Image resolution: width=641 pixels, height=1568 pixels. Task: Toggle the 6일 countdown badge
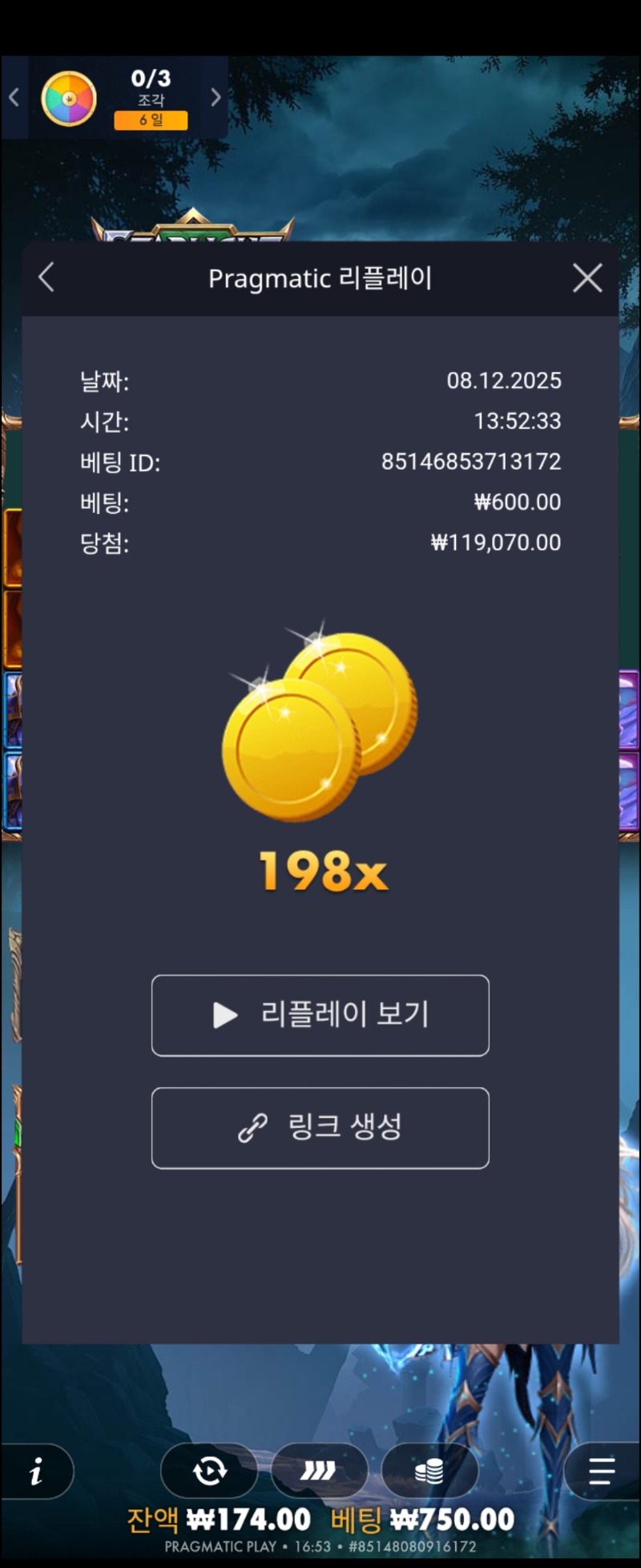[x=151, y=120]
